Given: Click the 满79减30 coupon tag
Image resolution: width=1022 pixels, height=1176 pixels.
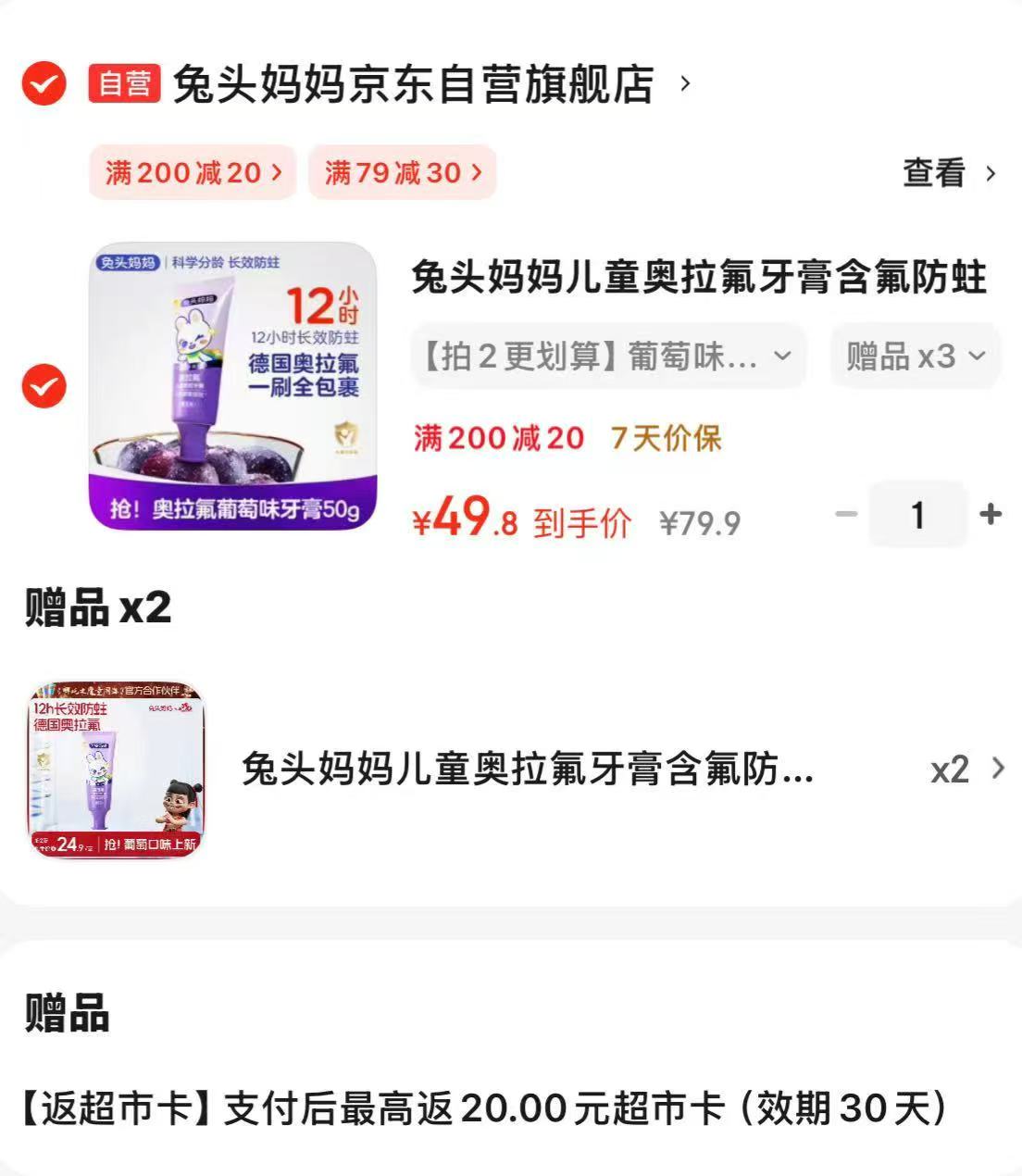Looking at the screenshot, I should point(402,172).
